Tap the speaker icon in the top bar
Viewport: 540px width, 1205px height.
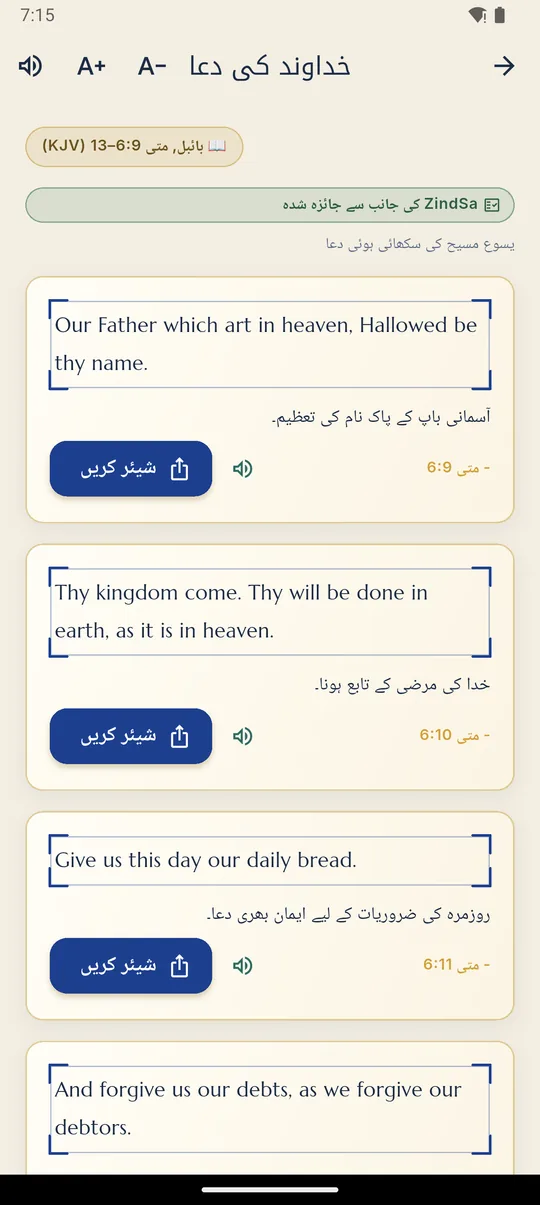pos(30,66)
